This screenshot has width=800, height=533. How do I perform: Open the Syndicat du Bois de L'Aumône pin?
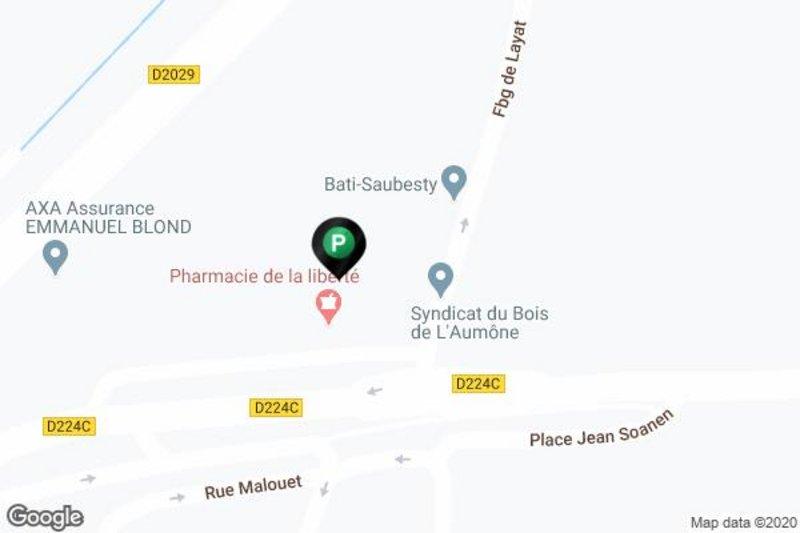tap(440, 275)
